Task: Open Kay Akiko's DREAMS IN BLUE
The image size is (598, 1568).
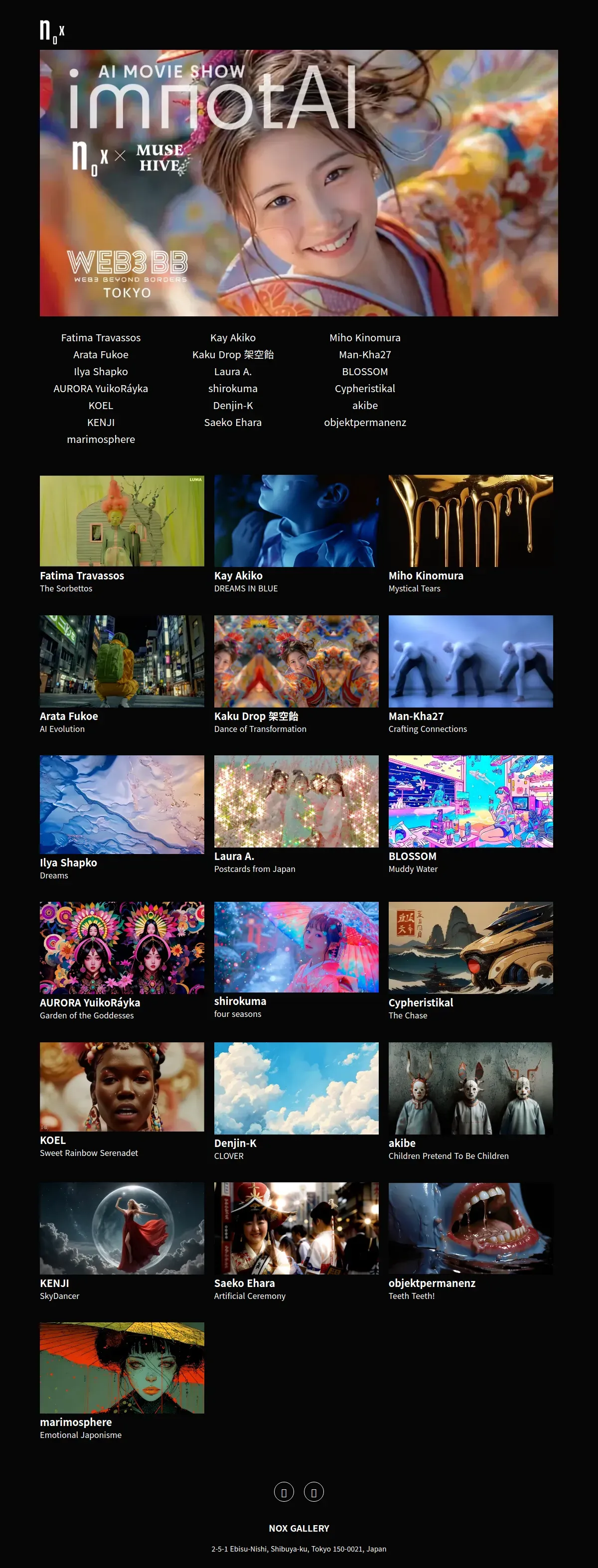Action: coord(296,521)
